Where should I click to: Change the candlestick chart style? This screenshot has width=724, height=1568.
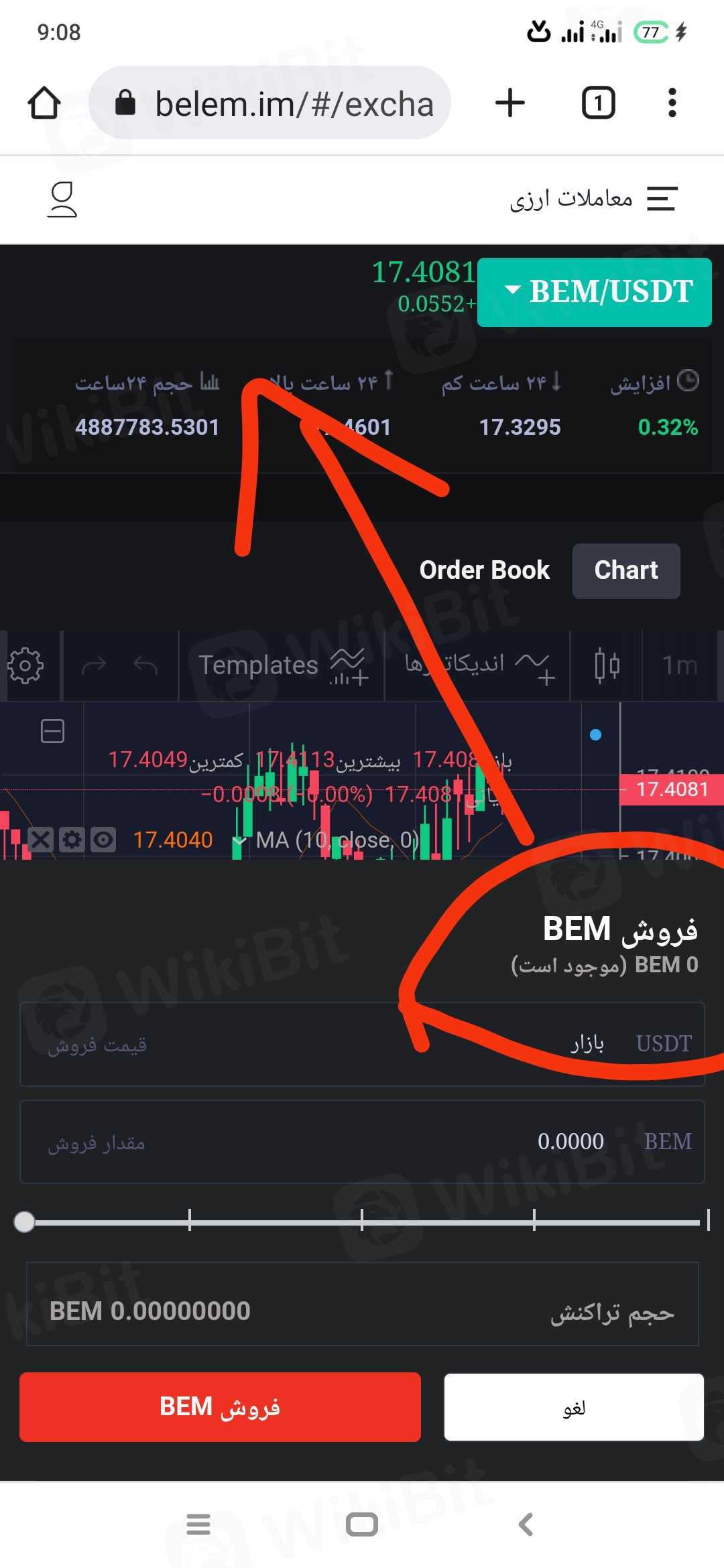point(607,665)
